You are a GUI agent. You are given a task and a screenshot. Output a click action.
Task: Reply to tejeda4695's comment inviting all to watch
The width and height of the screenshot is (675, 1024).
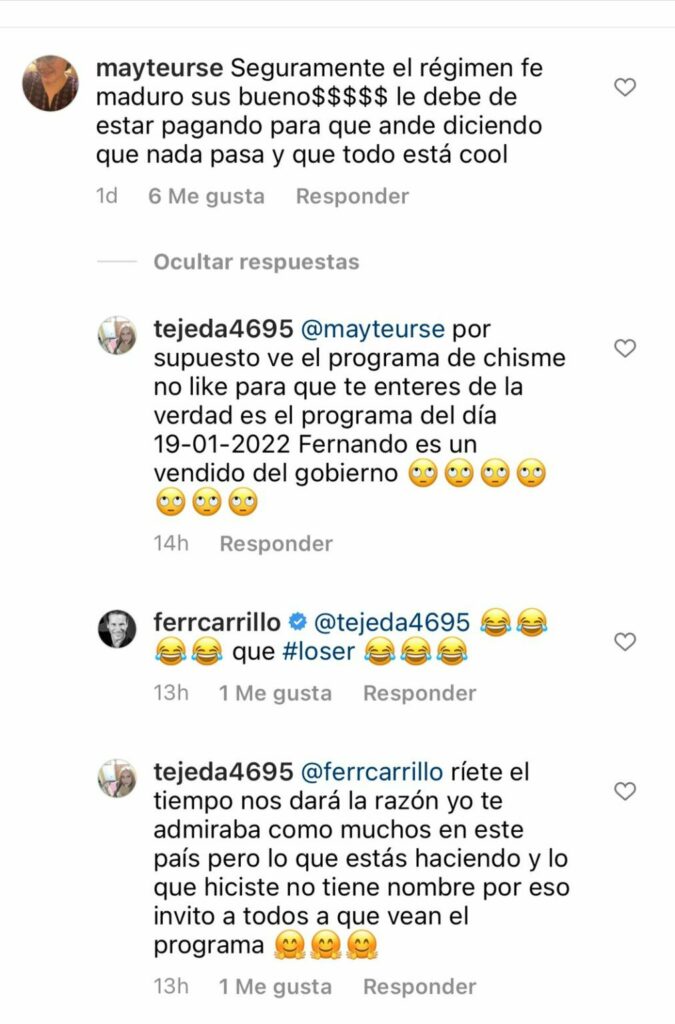click(x=419, y=987)
